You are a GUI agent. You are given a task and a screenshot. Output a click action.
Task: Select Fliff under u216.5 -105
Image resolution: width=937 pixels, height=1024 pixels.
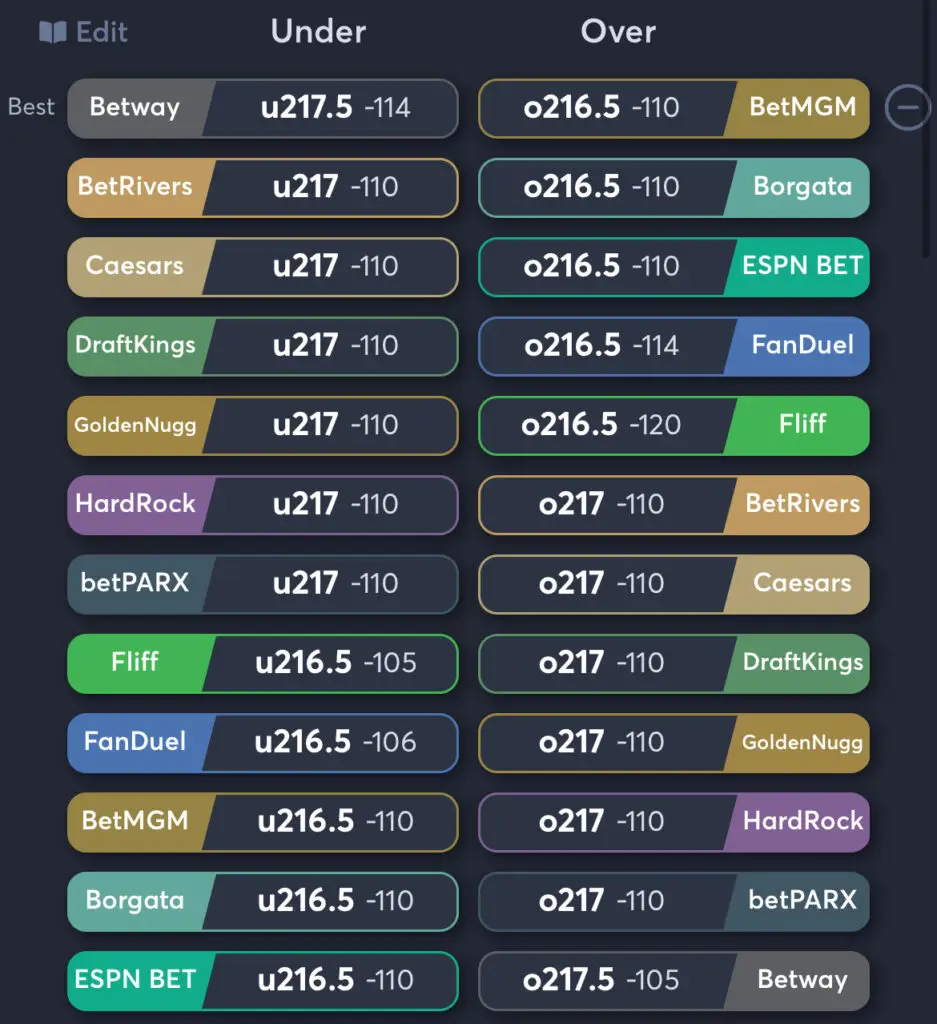[262, 662]
